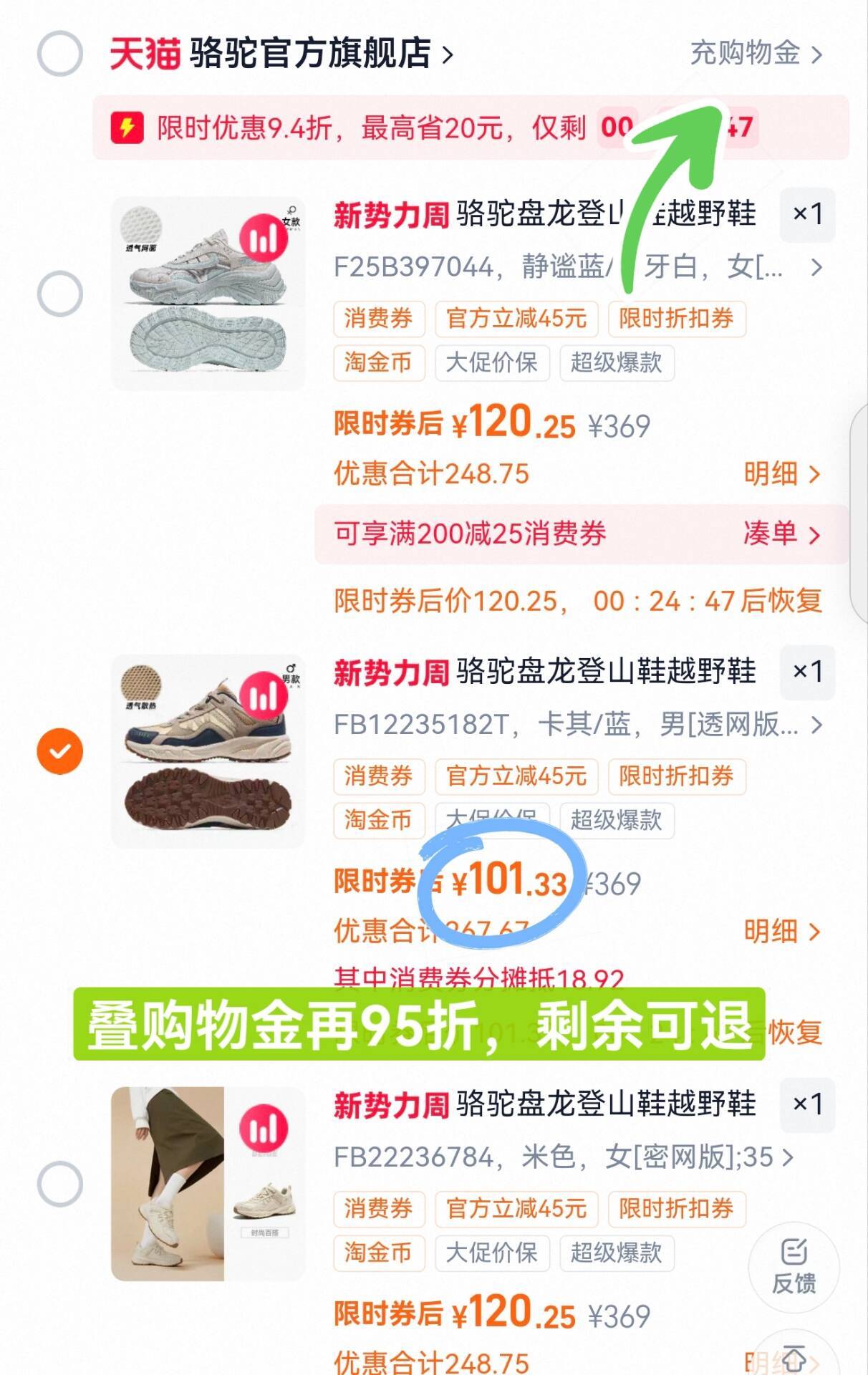Screen dimensions: 868x1375
Task: Return to top with the arrow button
Action: click(794, 1356)
